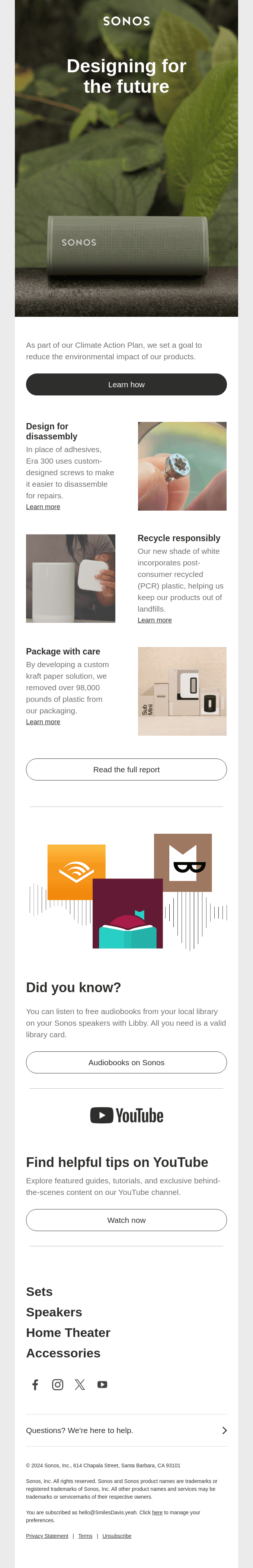View the Terms link
This screenshot has height=1568, width=253.
coord(85,1536)
